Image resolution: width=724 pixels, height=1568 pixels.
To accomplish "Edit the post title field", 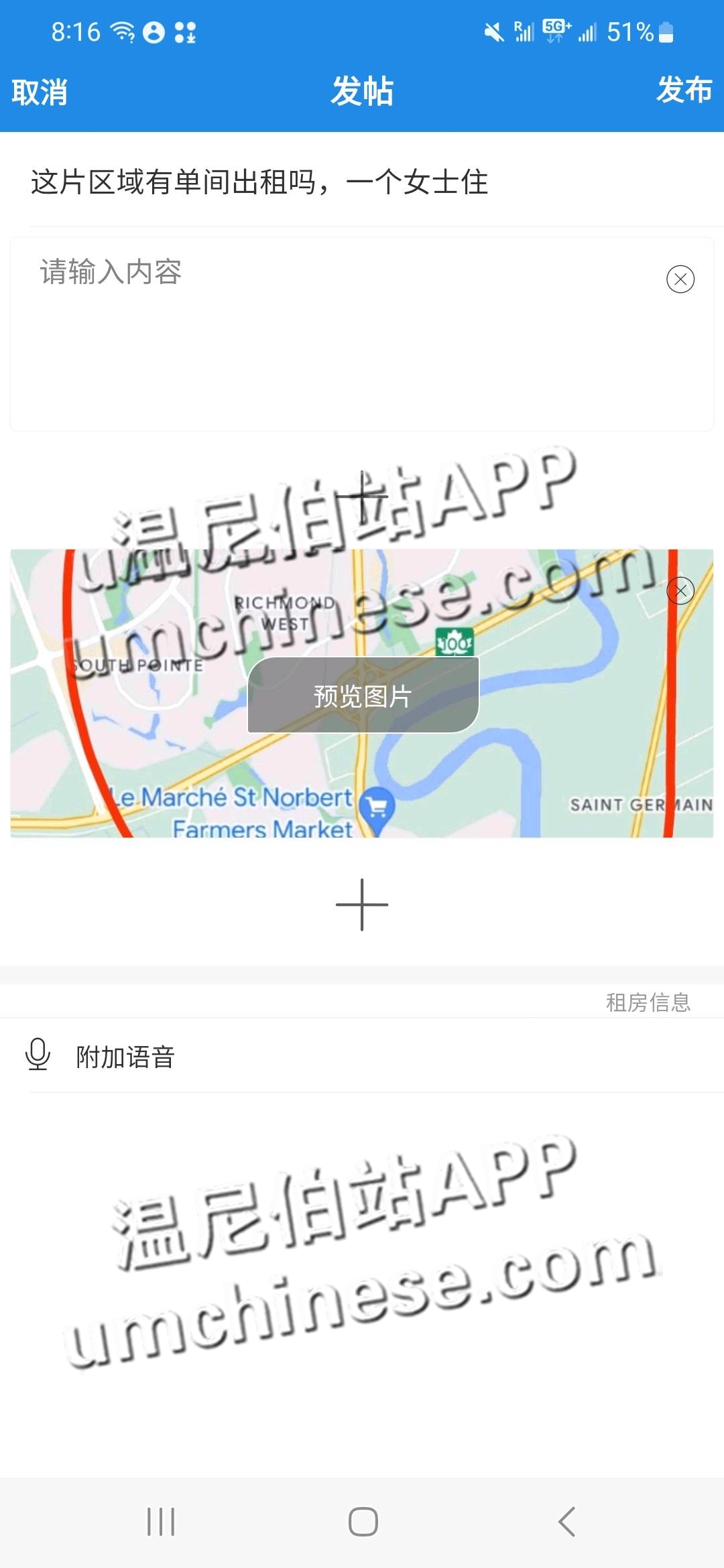I will (362, 182).
